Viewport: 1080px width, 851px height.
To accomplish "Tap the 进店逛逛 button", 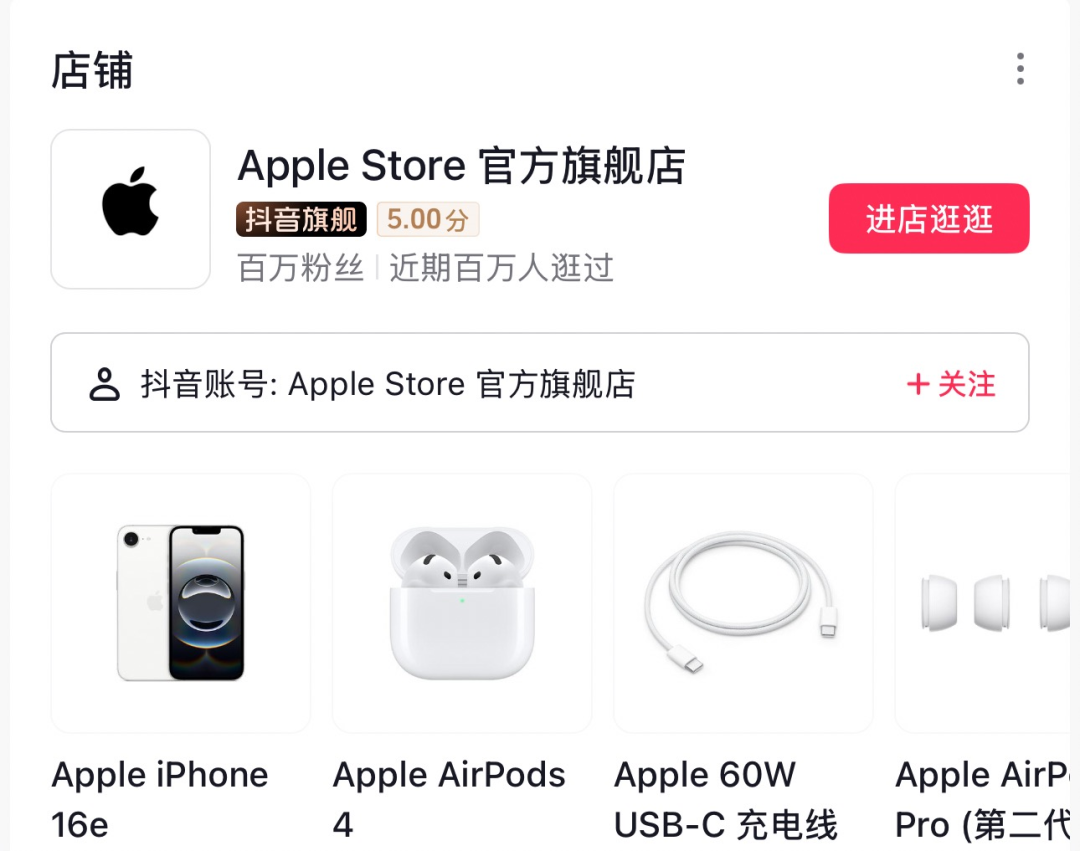I will click(x=928, y=219).
